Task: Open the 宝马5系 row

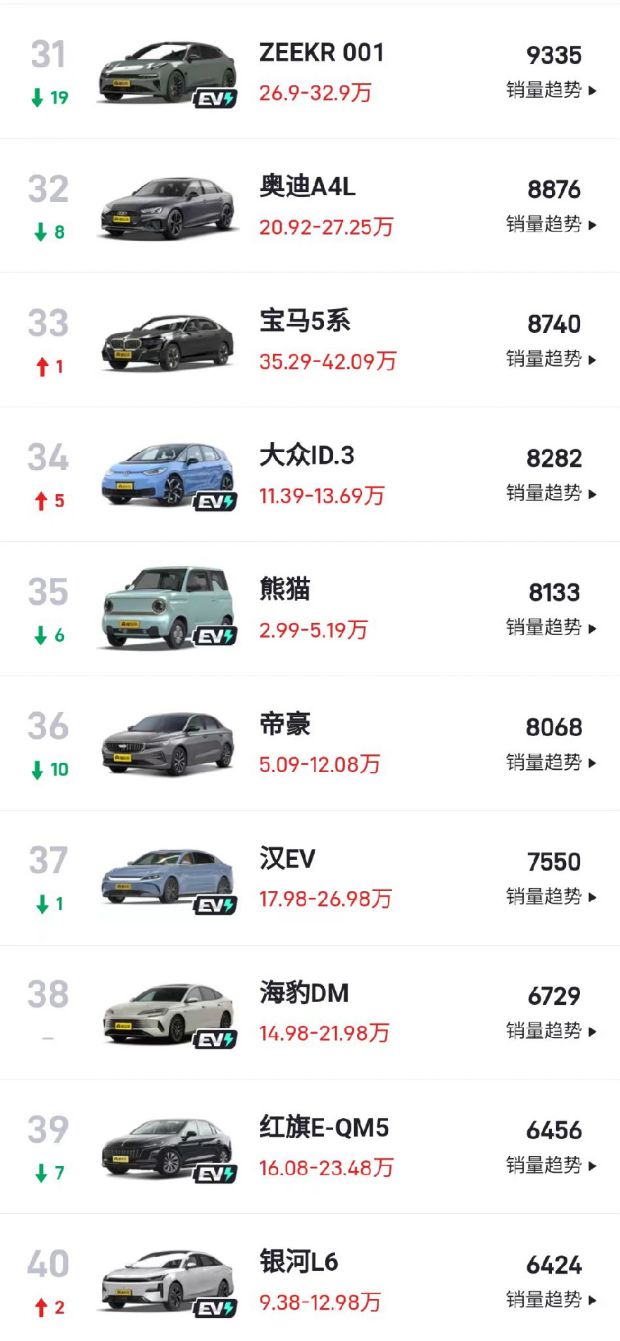Action: [x=304, y=322]
